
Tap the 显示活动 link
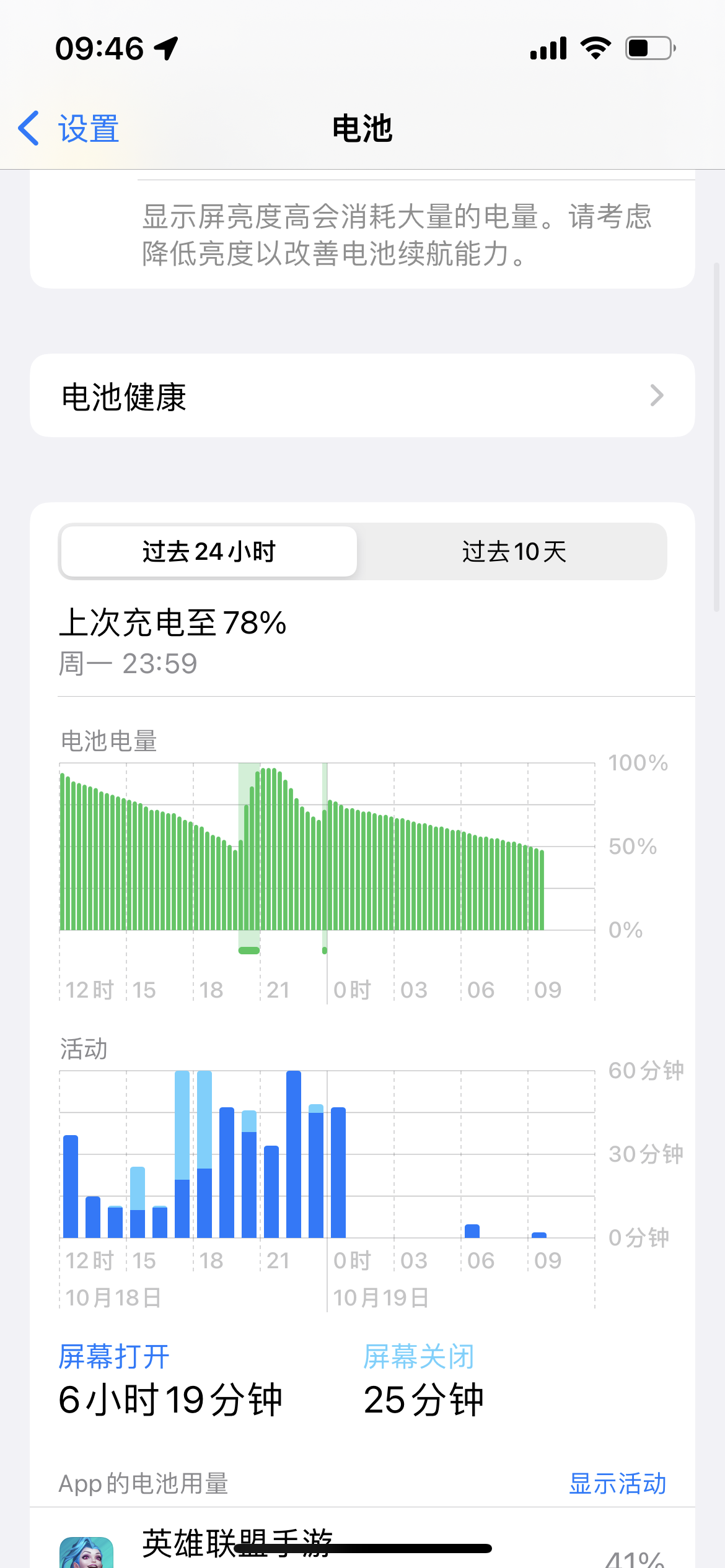click(x=617, y=1484)
